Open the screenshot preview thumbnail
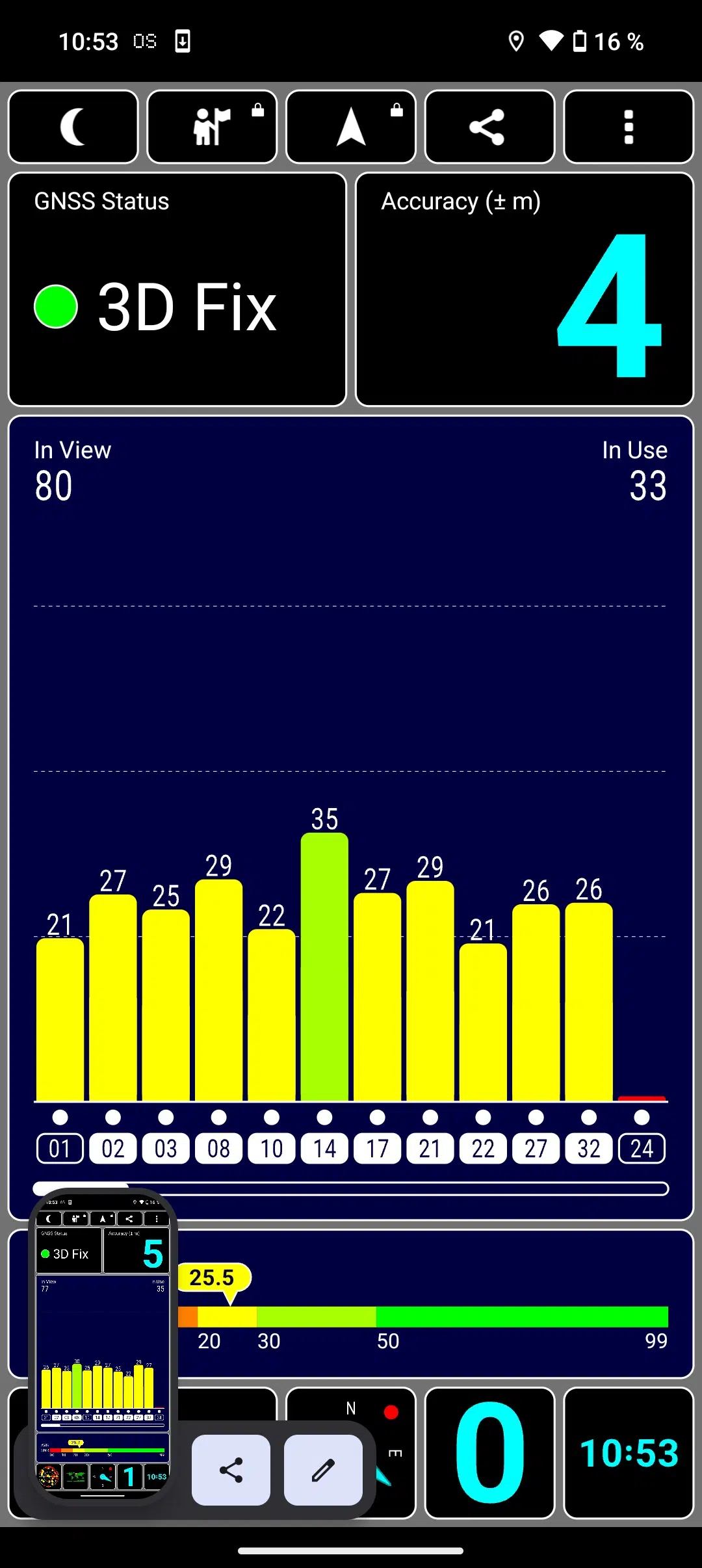 [x=103, y=1349]
